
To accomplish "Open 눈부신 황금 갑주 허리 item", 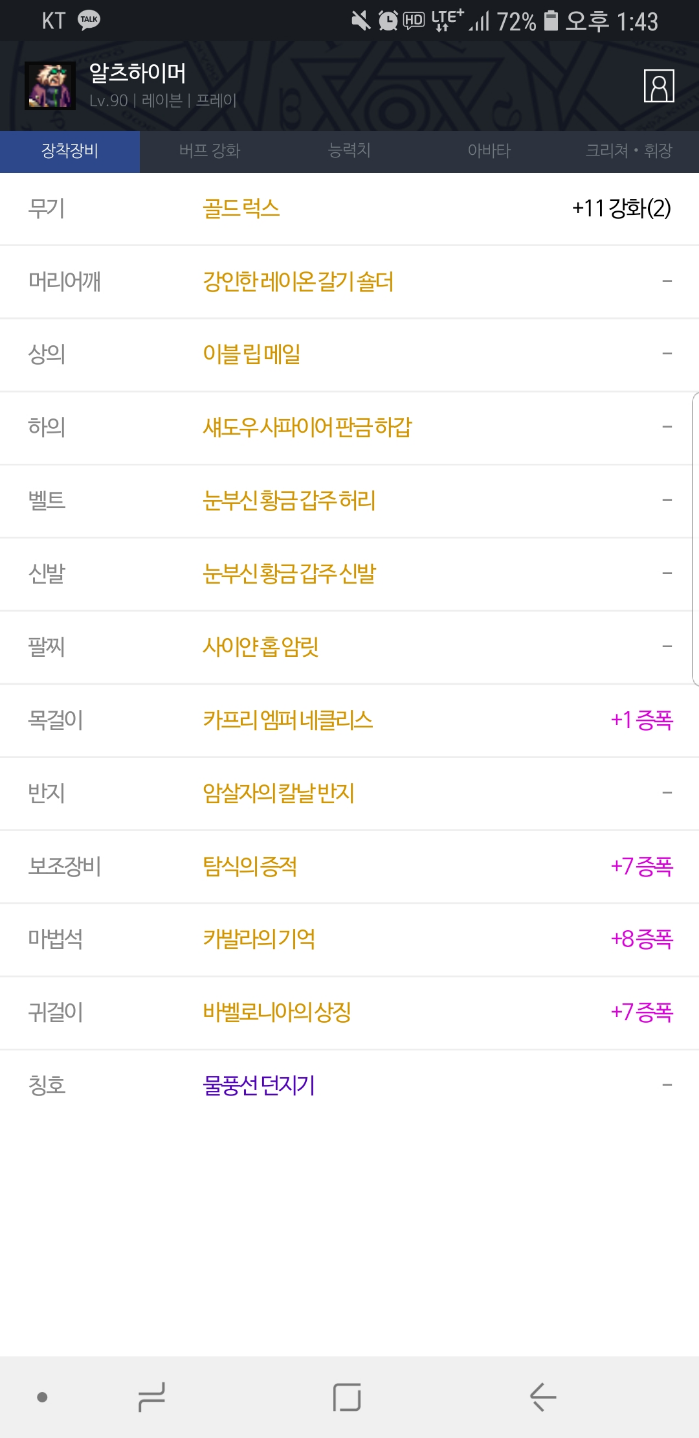I will pos(289,500).
